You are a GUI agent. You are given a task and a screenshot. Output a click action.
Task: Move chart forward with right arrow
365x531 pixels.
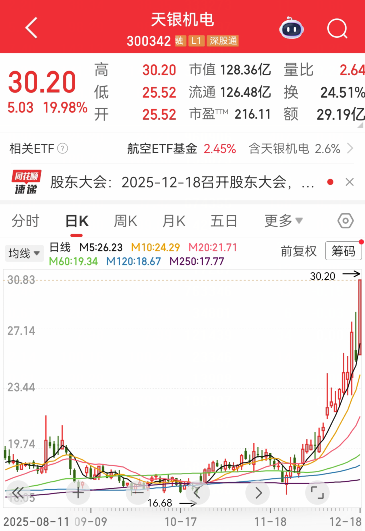(258, 493)
